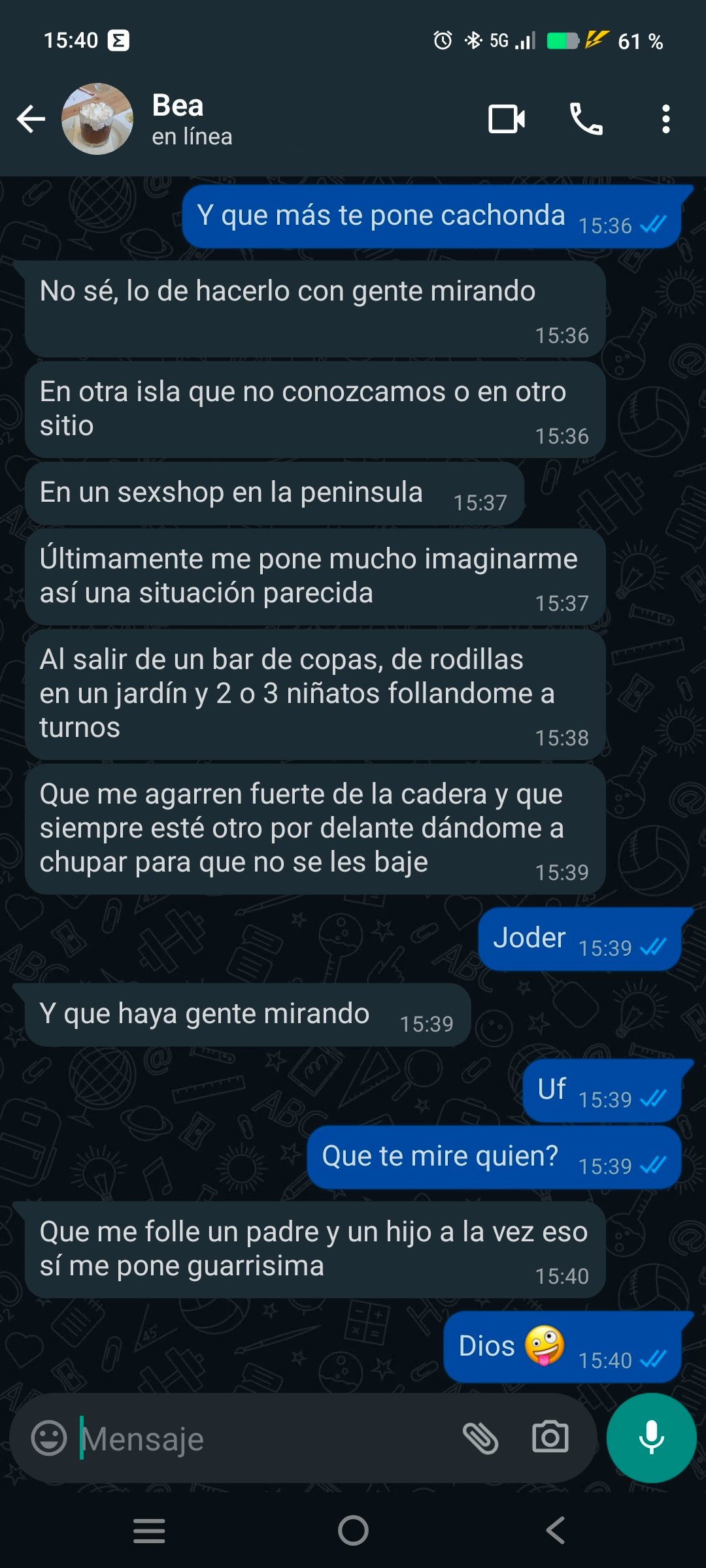Start a voice call with Bea

(586, 119)
